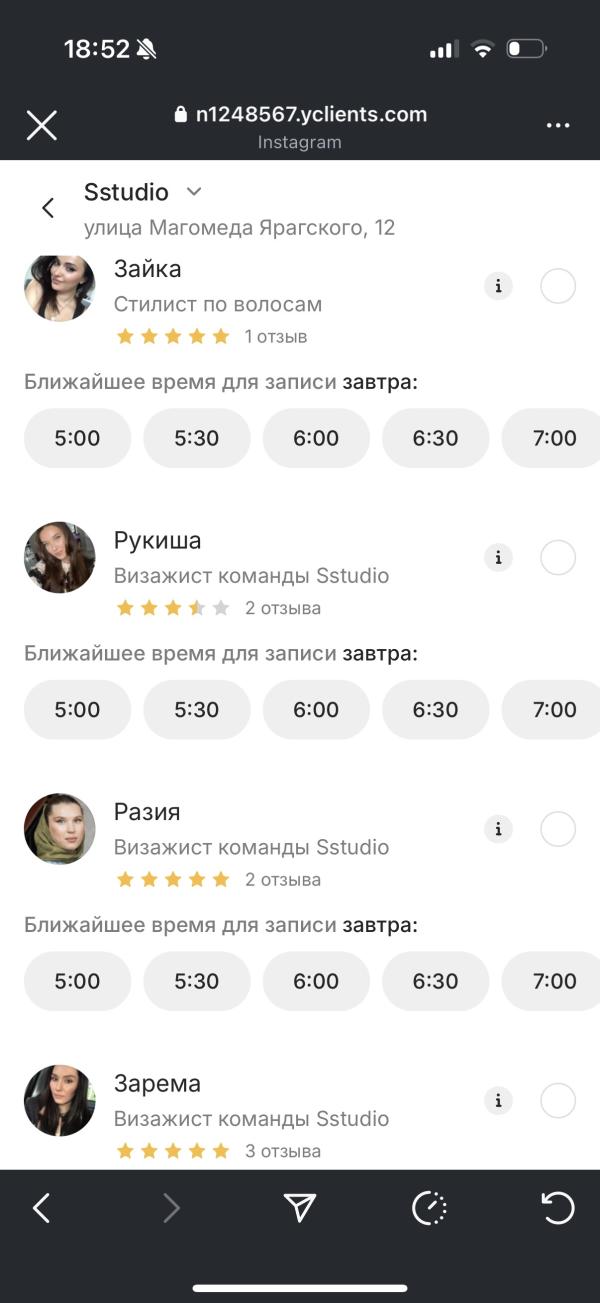Select Разия as the specialist
600x1303 pixels.
click(x=558, y=829)
